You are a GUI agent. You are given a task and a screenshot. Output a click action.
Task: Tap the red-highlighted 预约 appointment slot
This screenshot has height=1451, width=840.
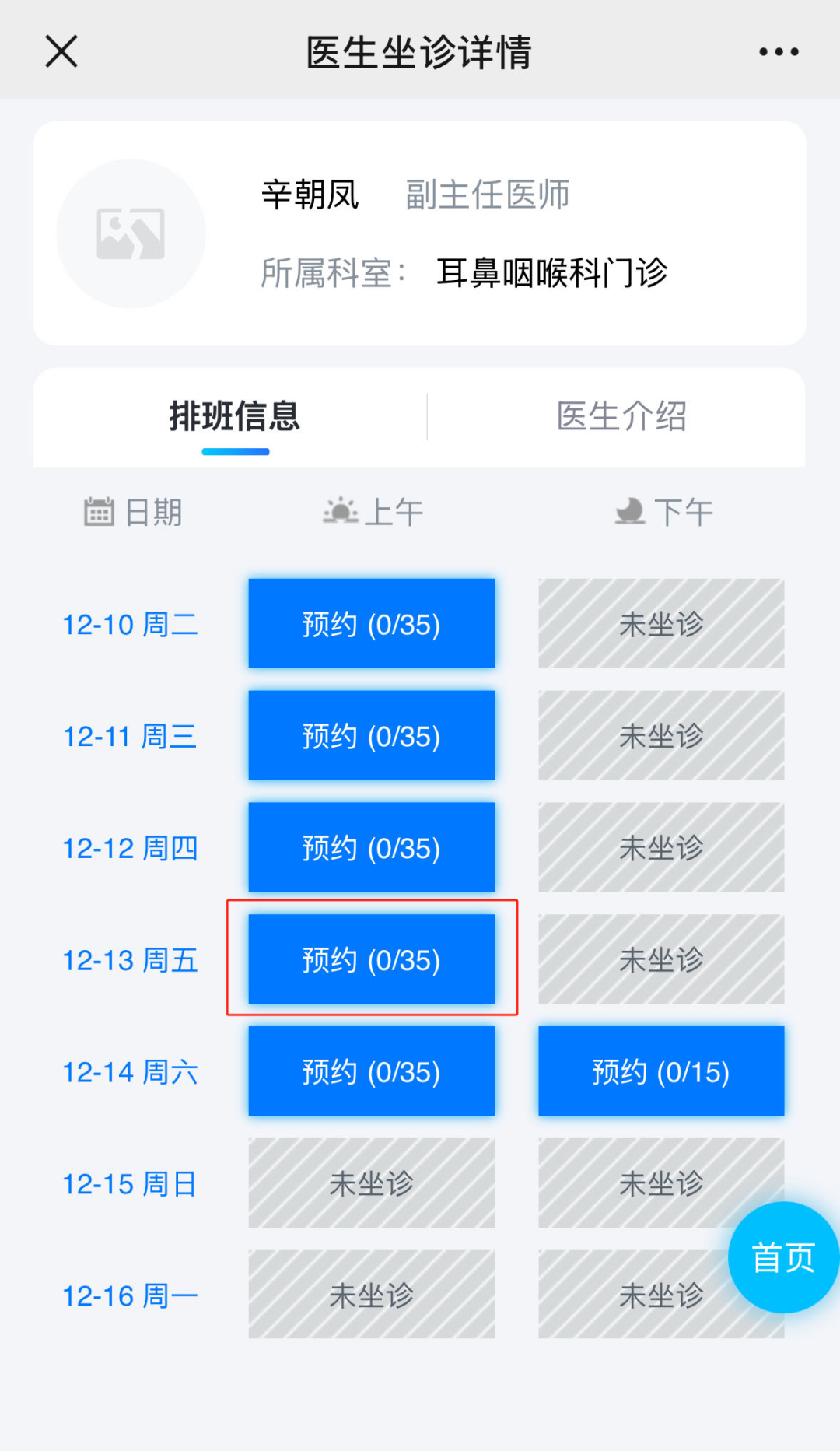[371, 959]
